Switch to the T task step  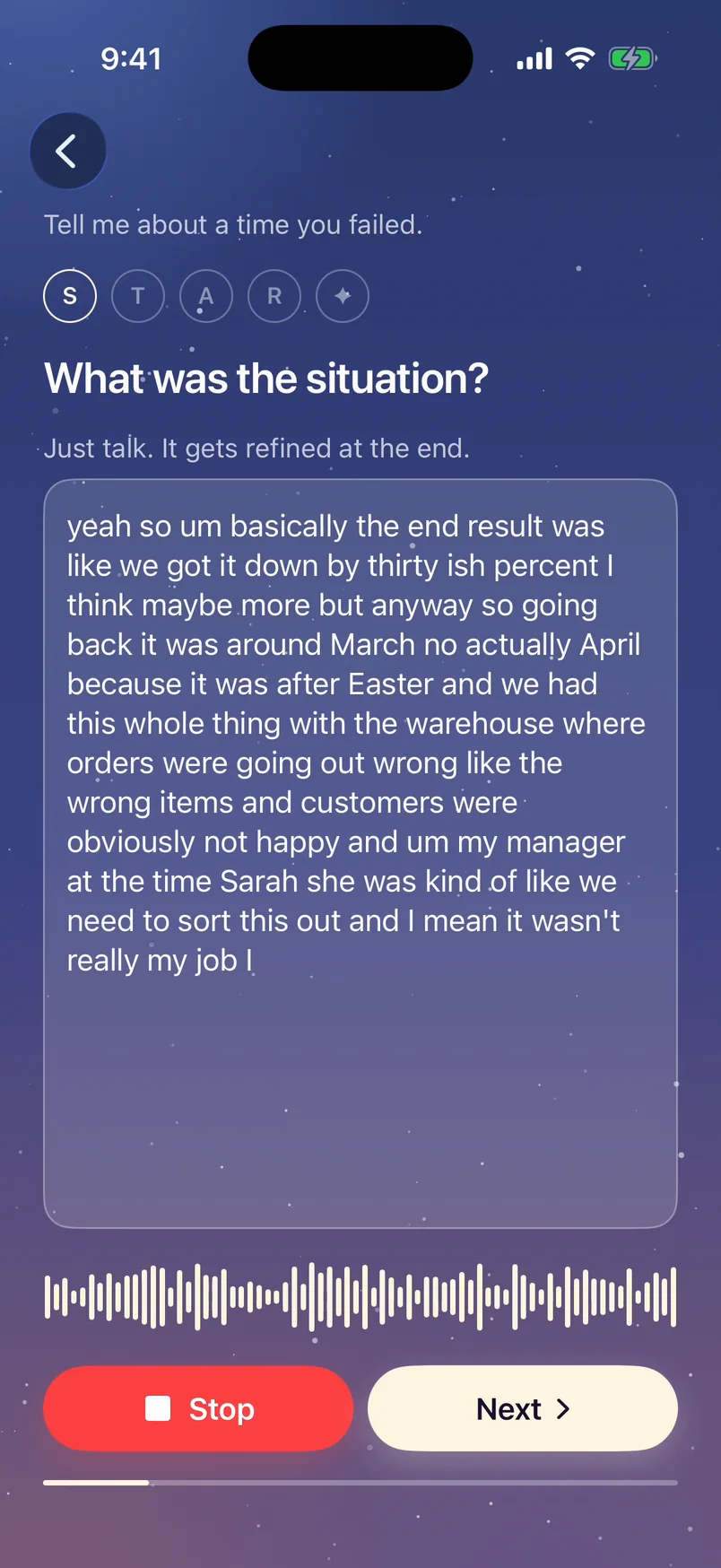coord(138,296)
